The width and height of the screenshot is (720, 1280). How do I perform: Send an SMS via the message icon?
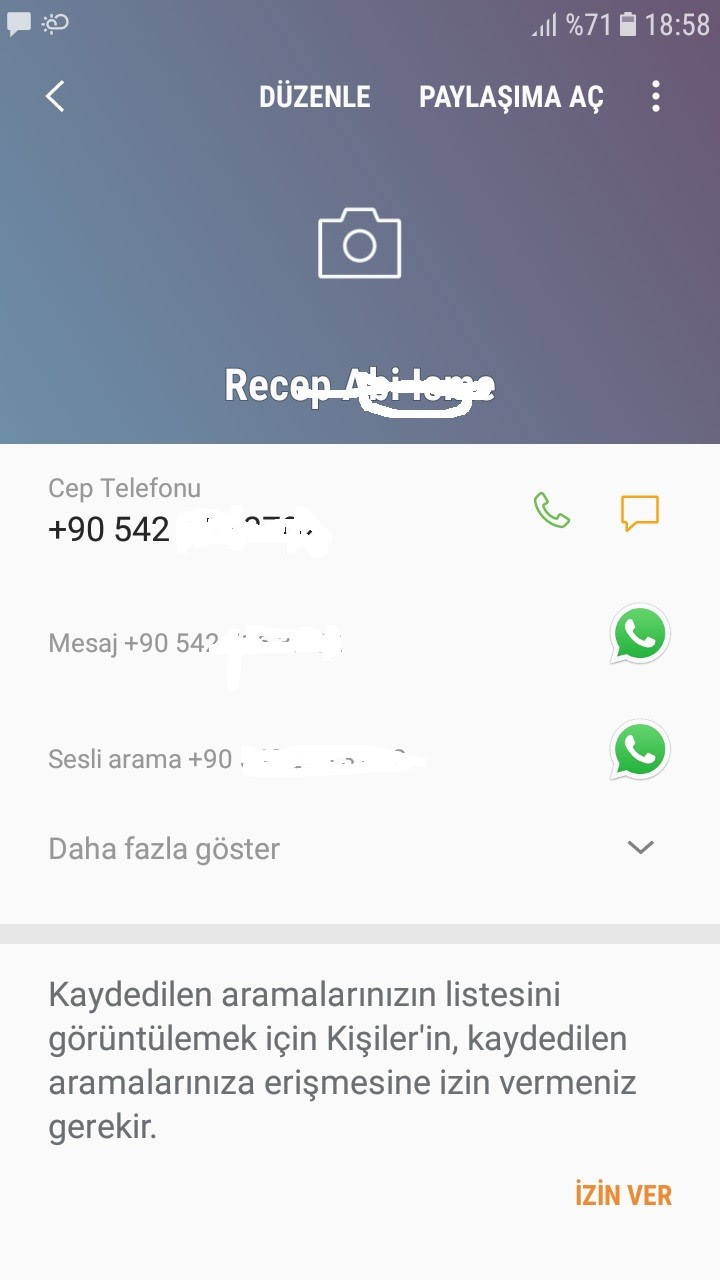pos(640,512)
